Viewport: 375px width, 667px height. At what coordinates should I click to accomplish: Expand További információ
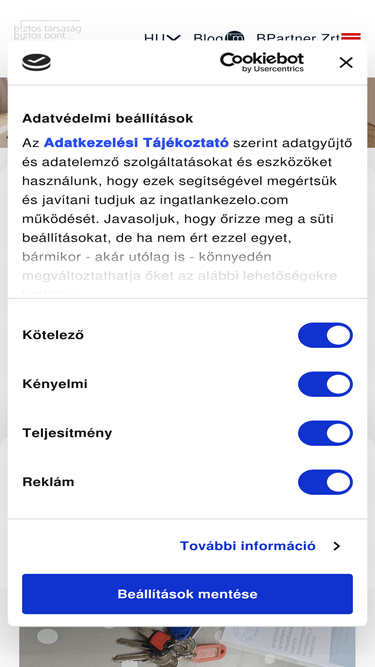pyautogui.click(x=260, y=546)
